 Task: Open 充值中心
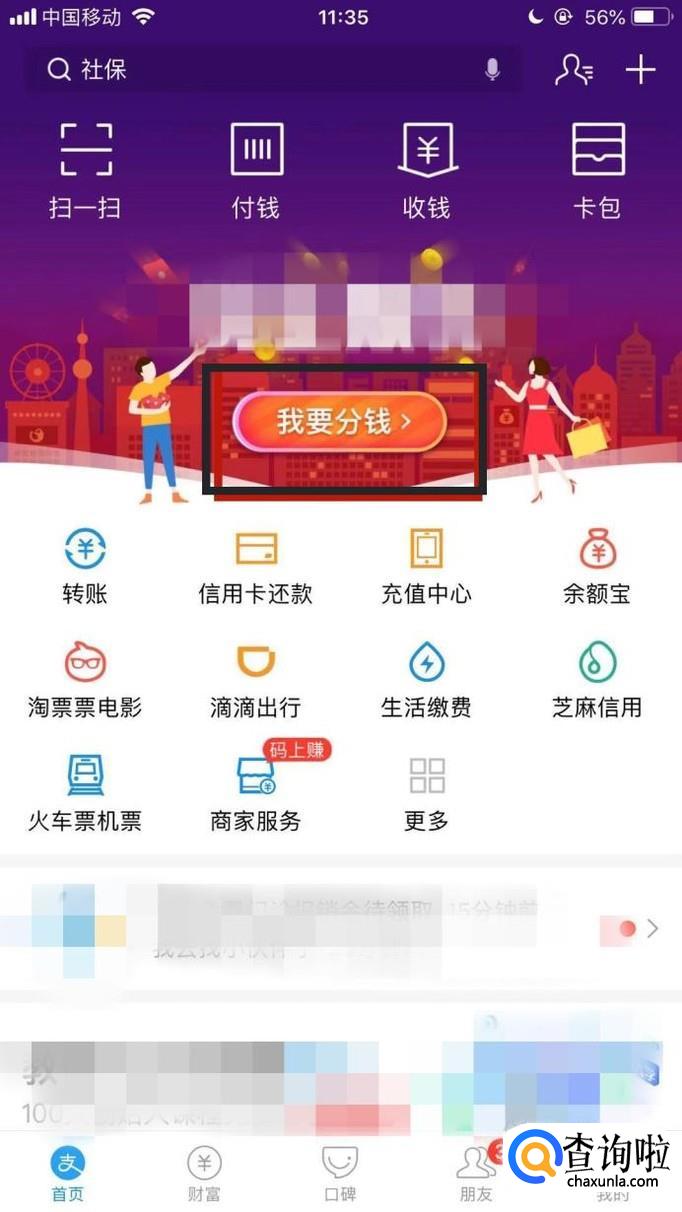[x=427, y=566]
